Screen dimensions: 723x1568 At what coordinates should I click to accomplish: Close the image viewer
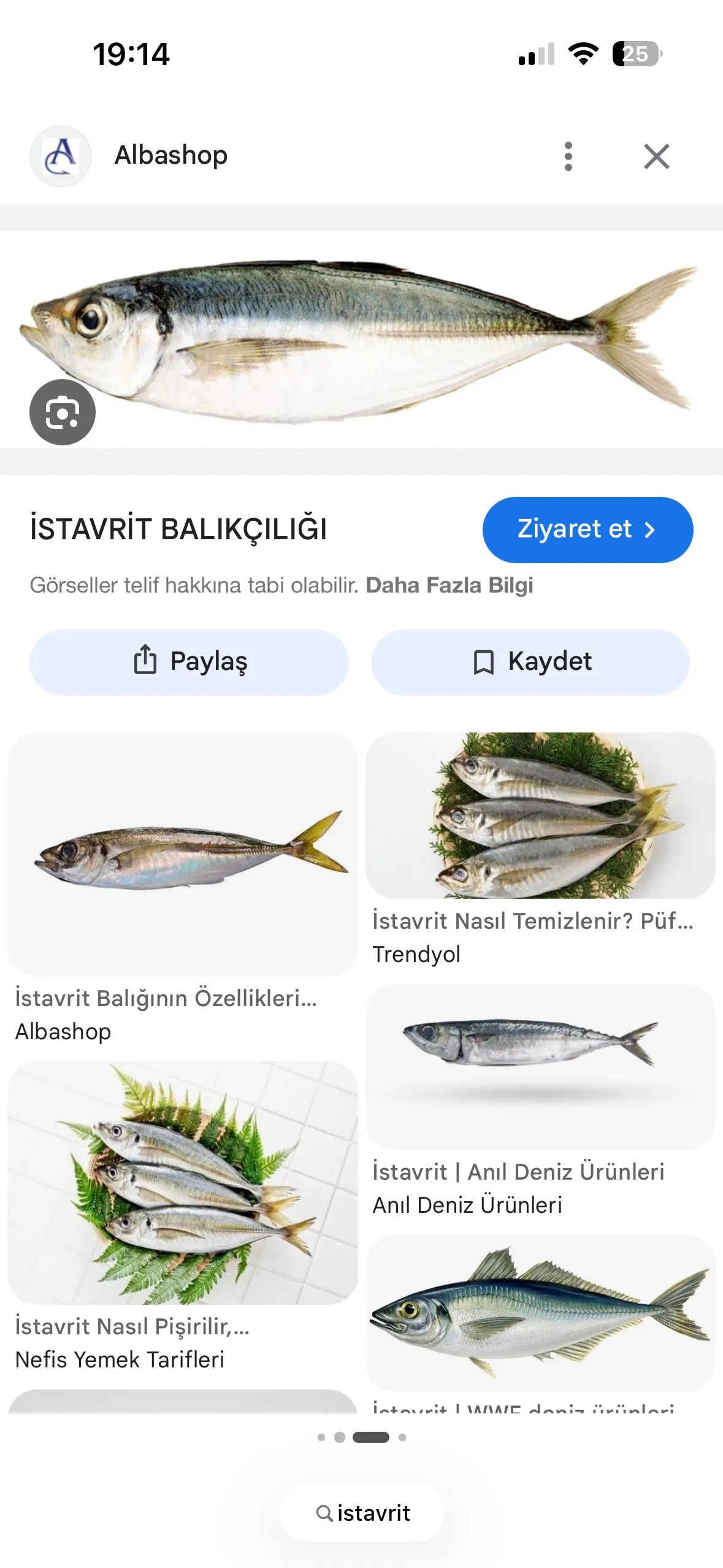[x=656, y=156]
